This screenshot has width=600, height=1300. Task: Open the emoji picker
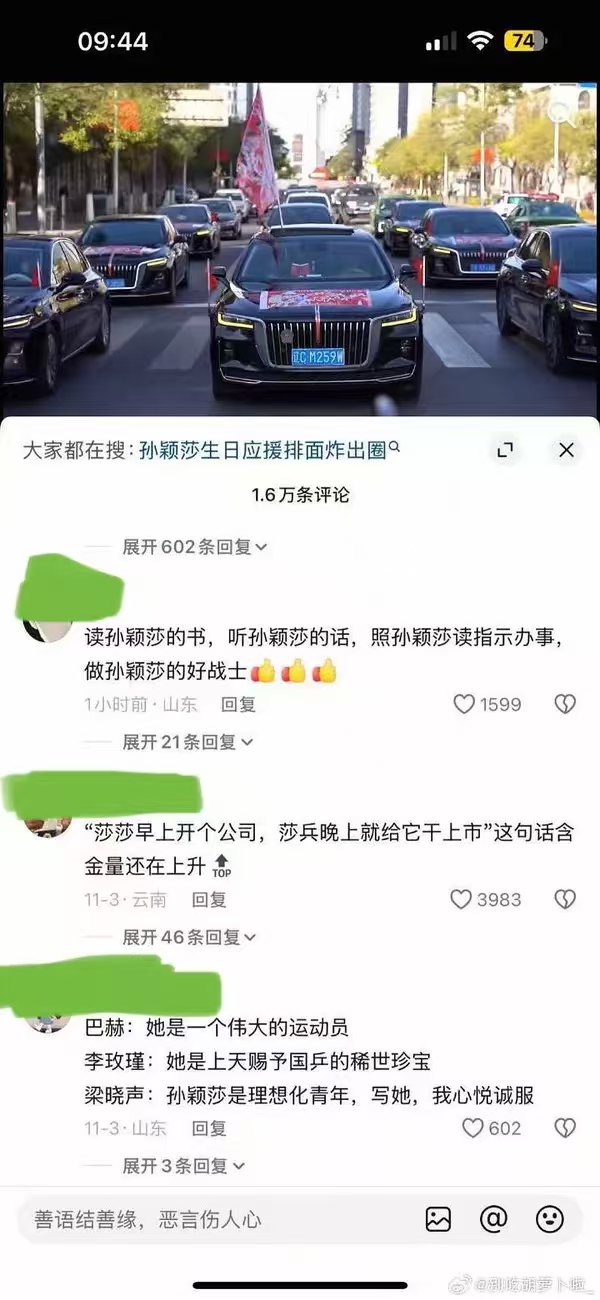point(550,1219)
